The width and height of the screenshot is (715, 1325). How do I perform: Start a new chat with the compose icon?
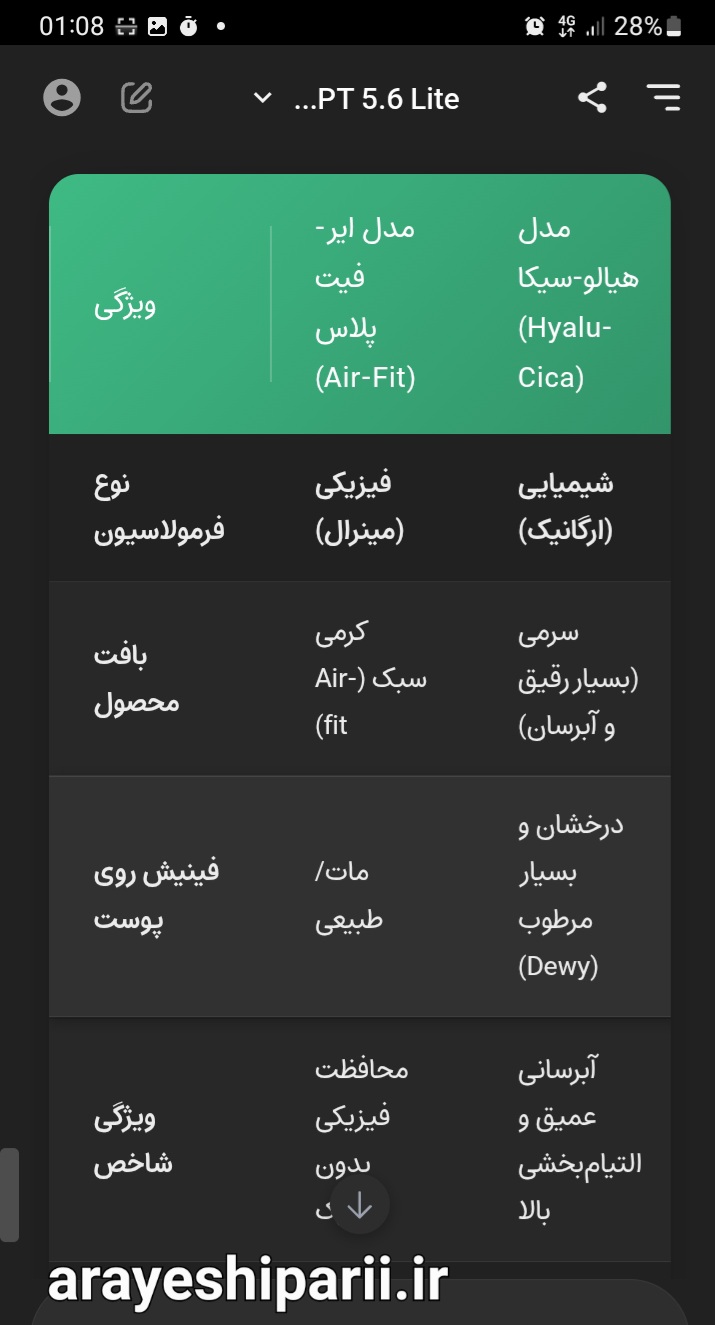(137, 97)
